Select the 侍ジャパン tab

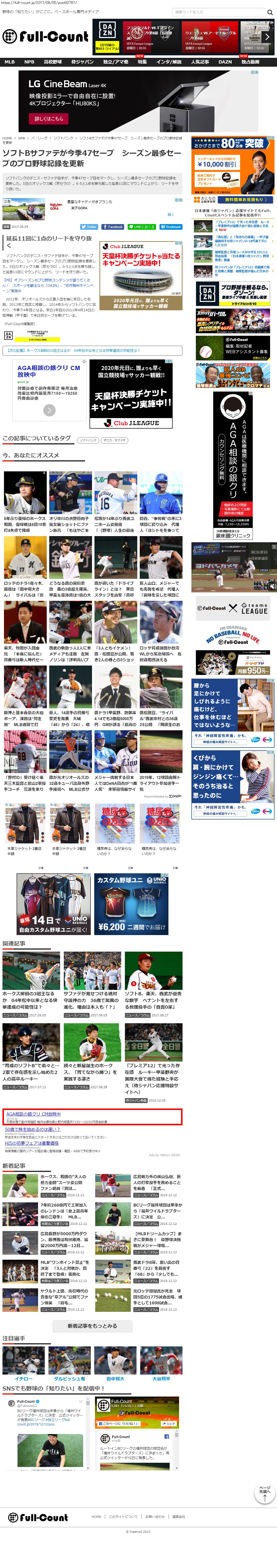82,62
